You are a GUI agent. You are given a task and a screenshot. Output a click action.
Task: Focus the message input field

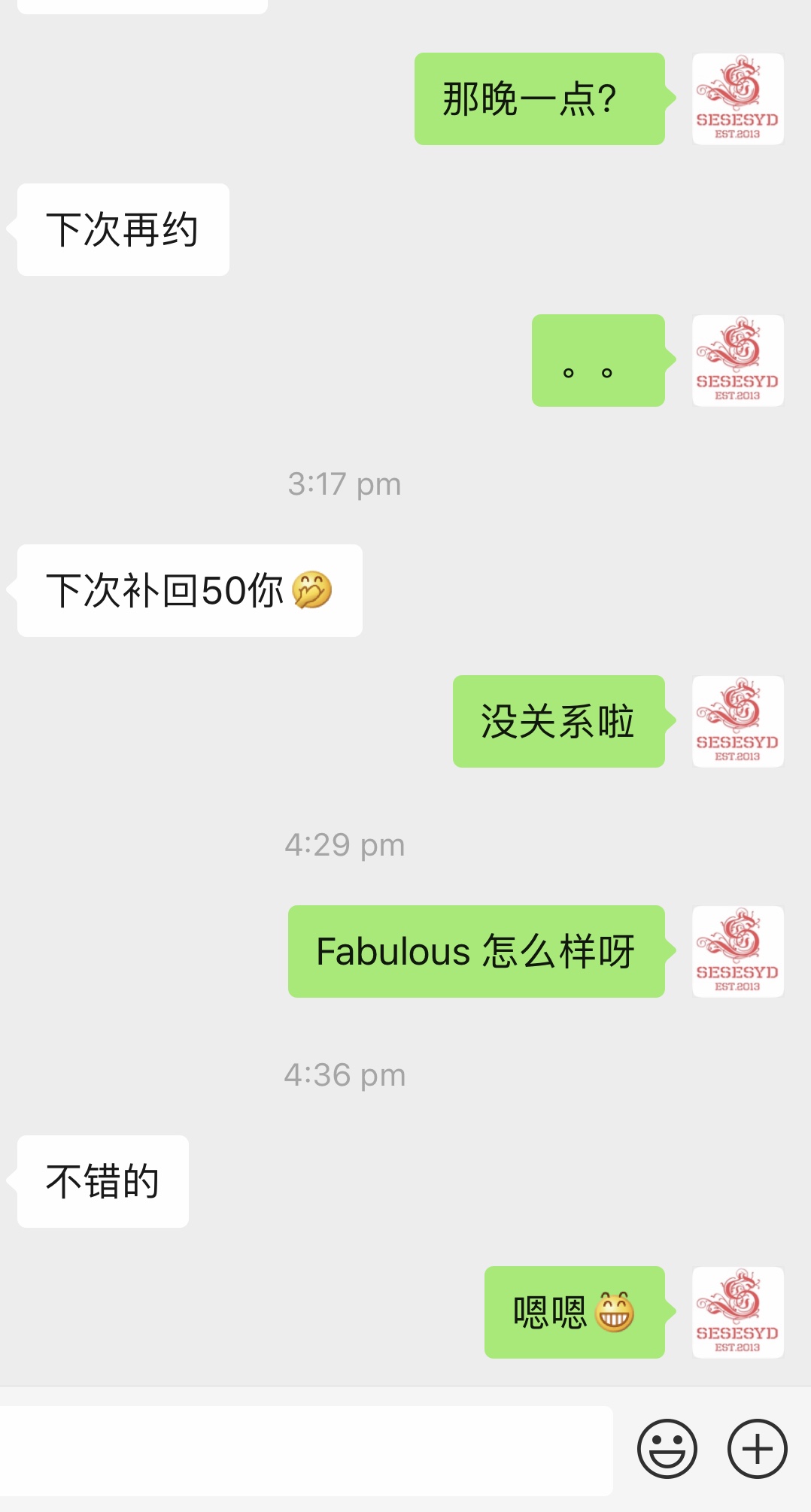tap(305, 1450)
